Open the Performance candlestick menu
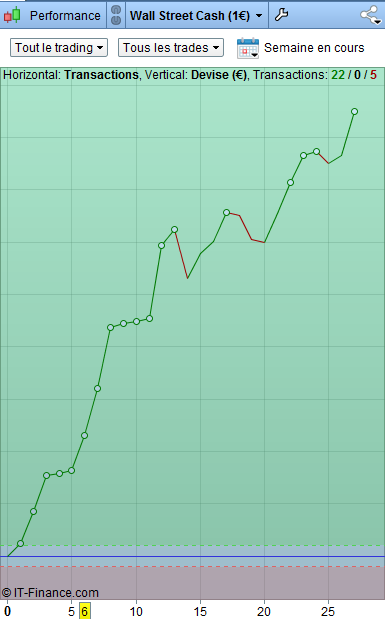This screenshot has width=385, height=619. pyautogui.click(x=53, y=15)
